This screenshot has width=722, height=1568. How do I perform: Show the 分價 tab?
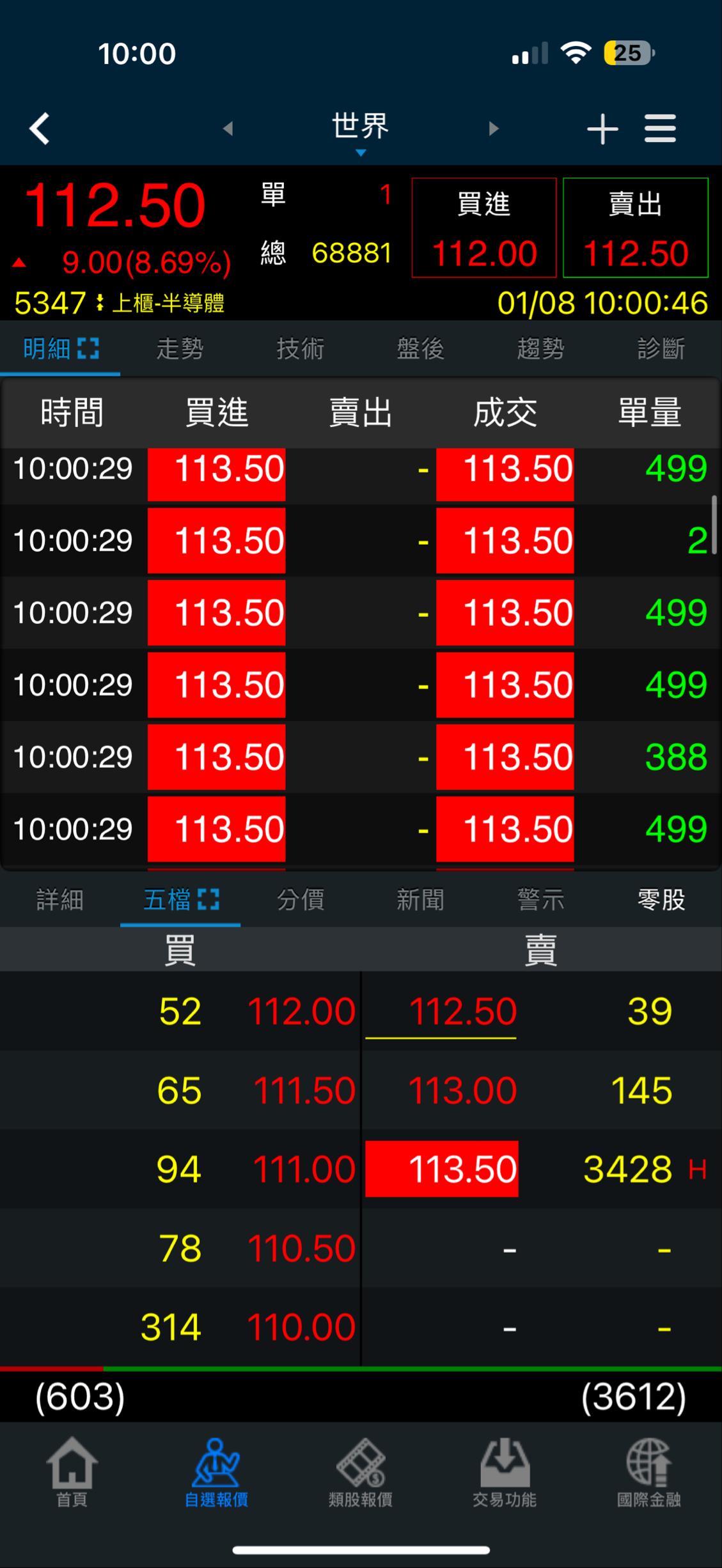point(300,900)
